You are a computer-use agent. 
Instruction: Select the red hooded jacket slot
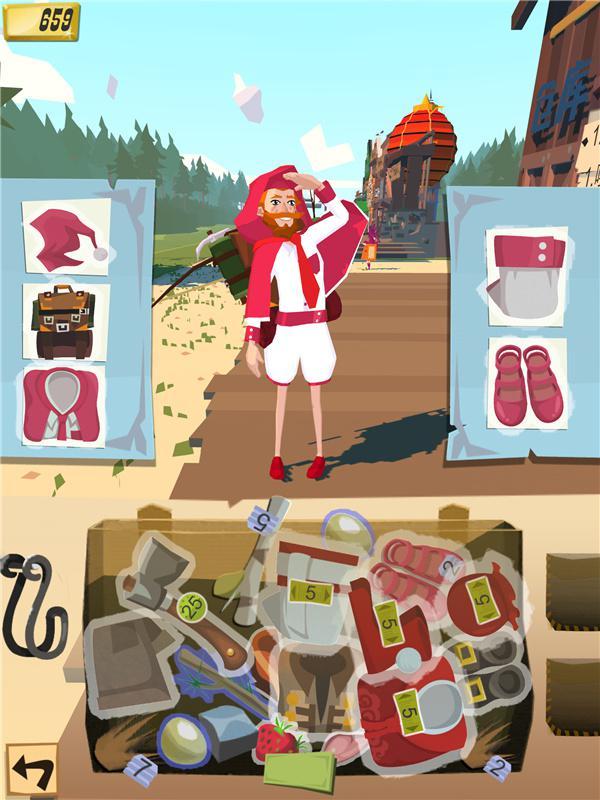pos(66,406)
